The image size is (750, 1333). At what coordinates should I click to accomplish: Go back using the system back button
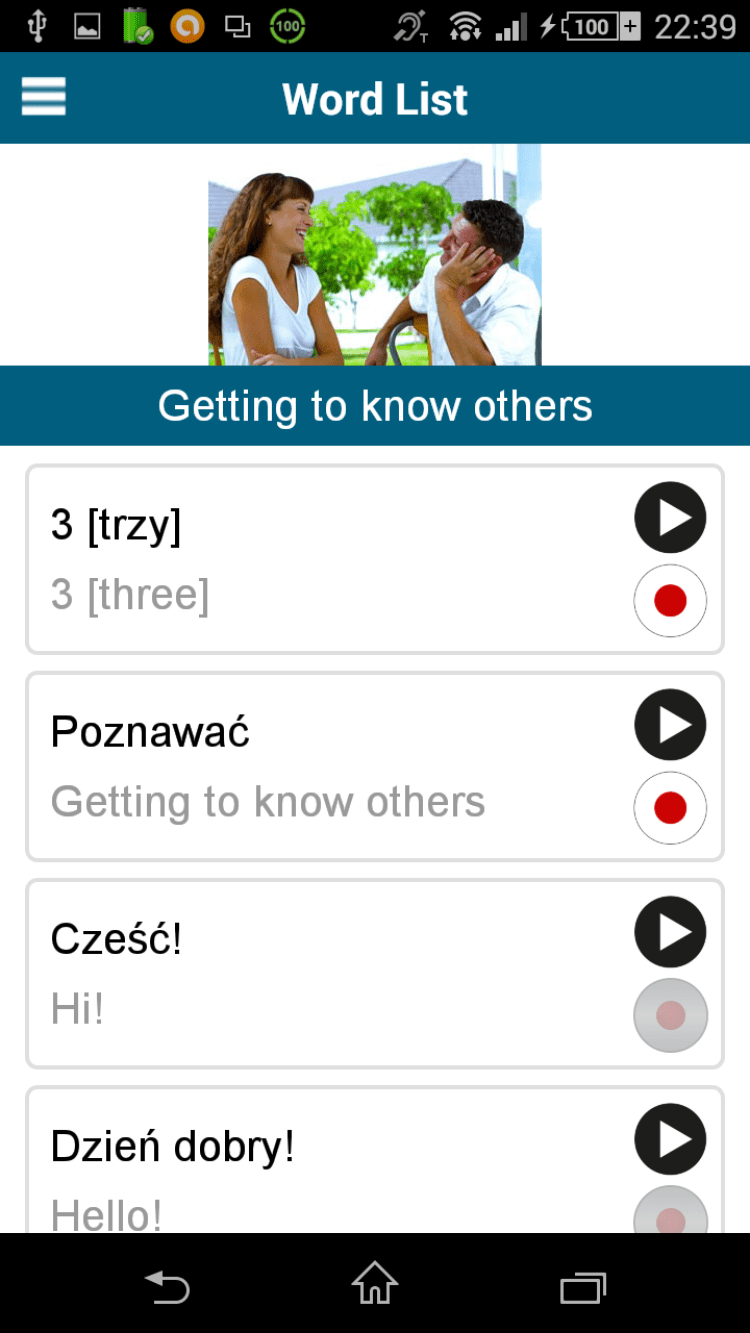(167, 1286)
